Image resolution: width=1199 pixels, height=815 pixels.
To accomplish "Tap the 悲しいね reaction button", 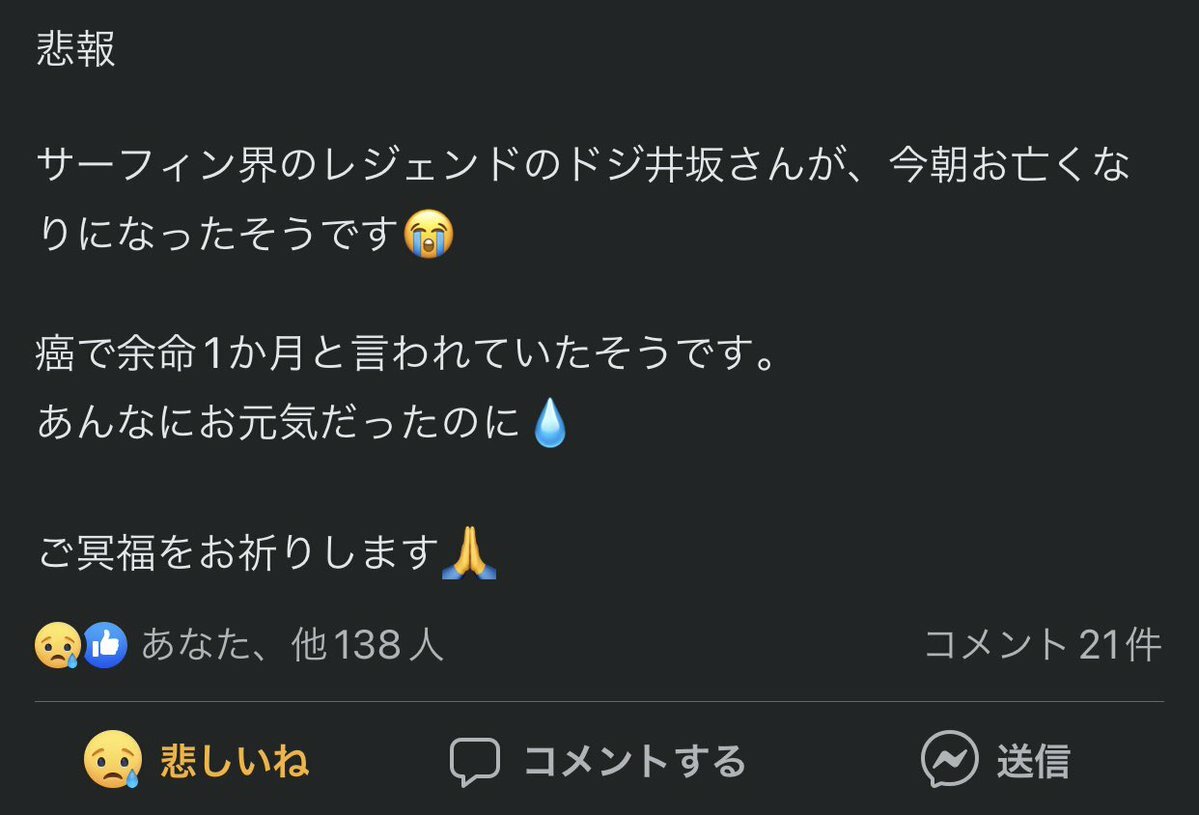I will point(197,761).
